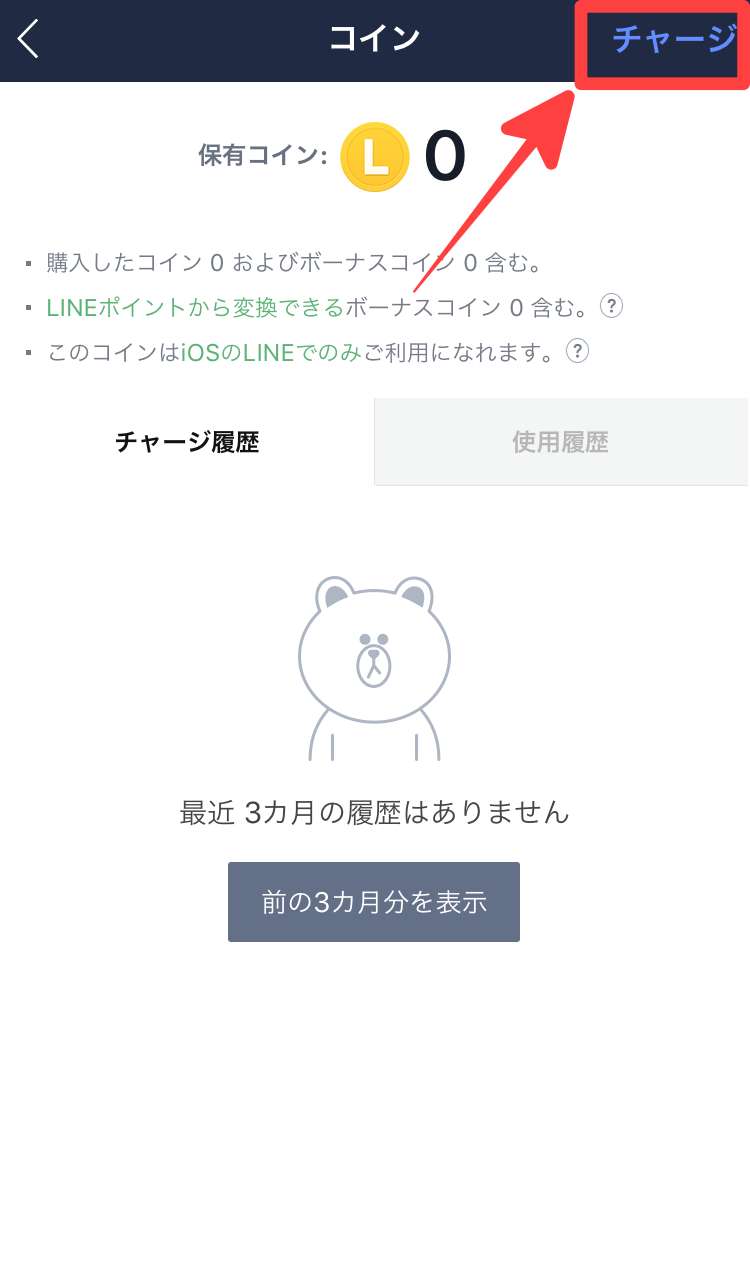Screen dimensions: 750x1288
Task: Select the チャージ履歴 tab
Action: [x=187, y=442]
